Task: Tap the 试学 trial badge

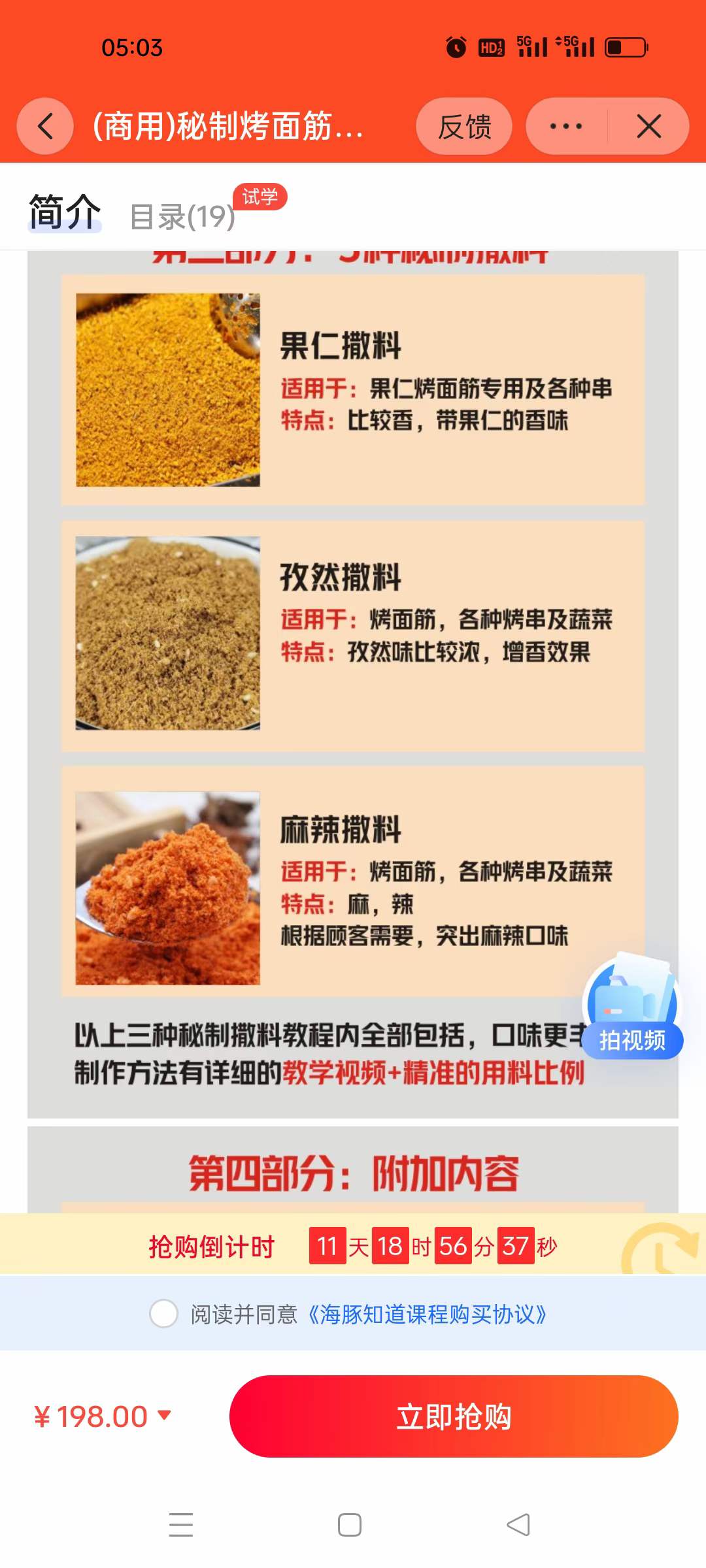Action: point(260,195)
